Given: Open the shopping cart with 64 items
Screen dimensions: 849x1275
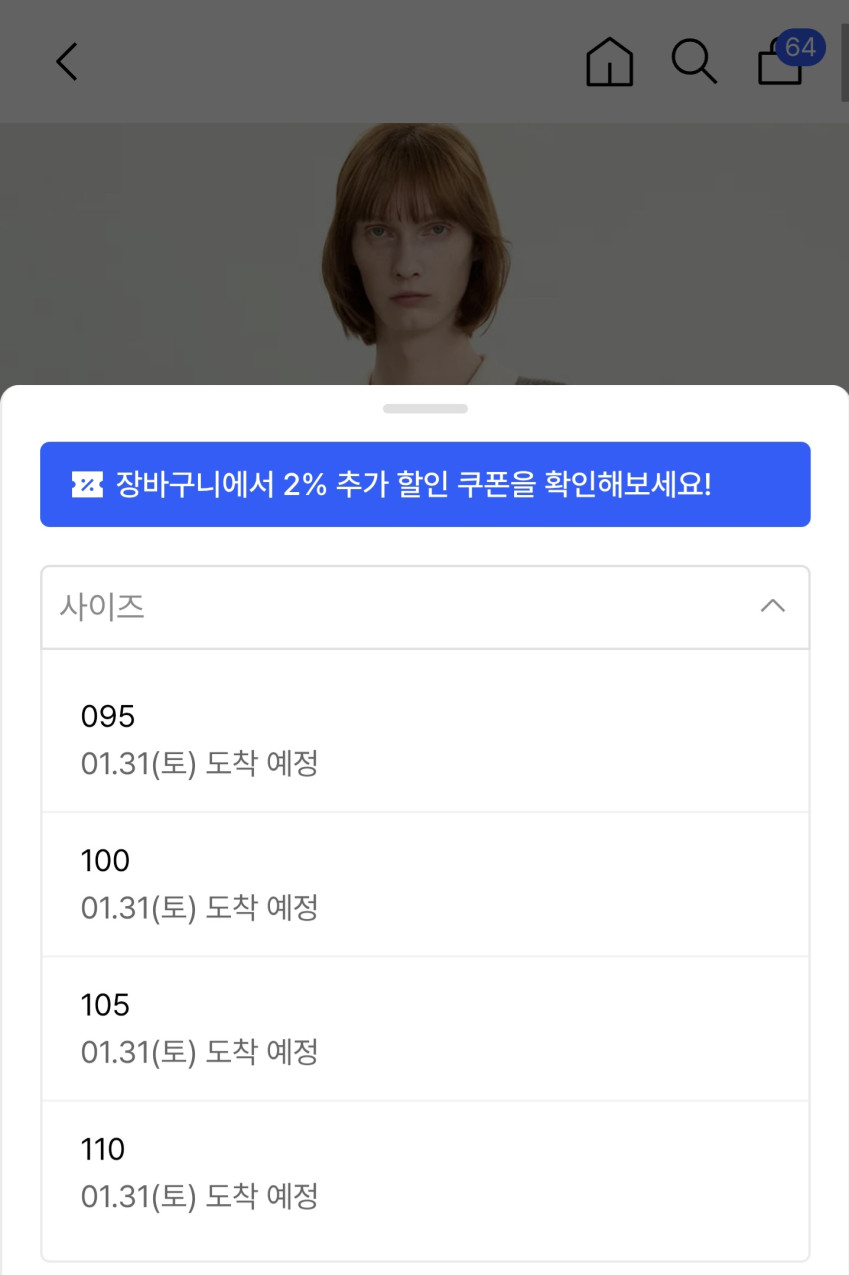Looking at the screenshot, I should click(x=783, y=62).
